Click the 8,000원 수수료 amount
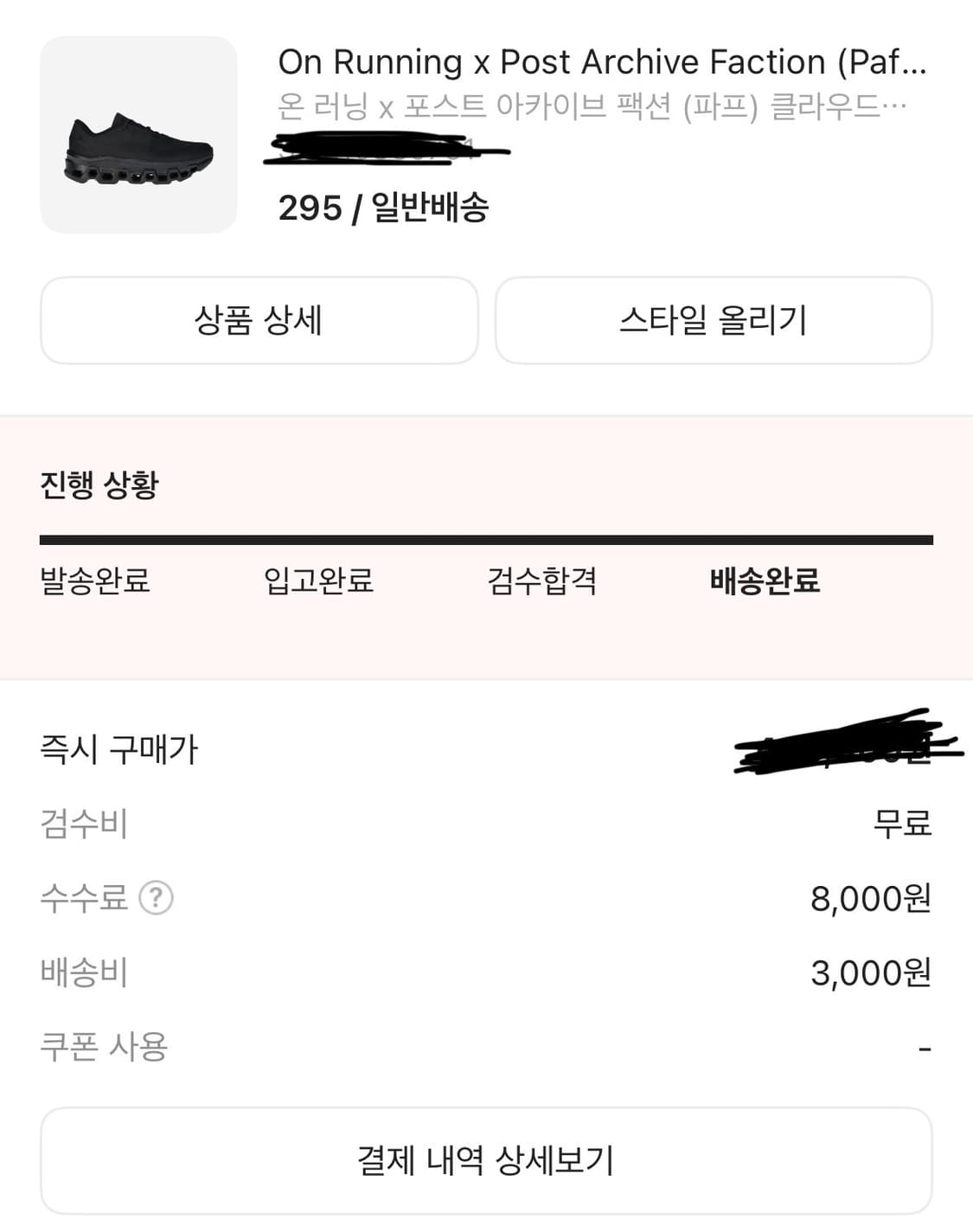Screen dimensions: 973x1232 (x=870, y=898)
